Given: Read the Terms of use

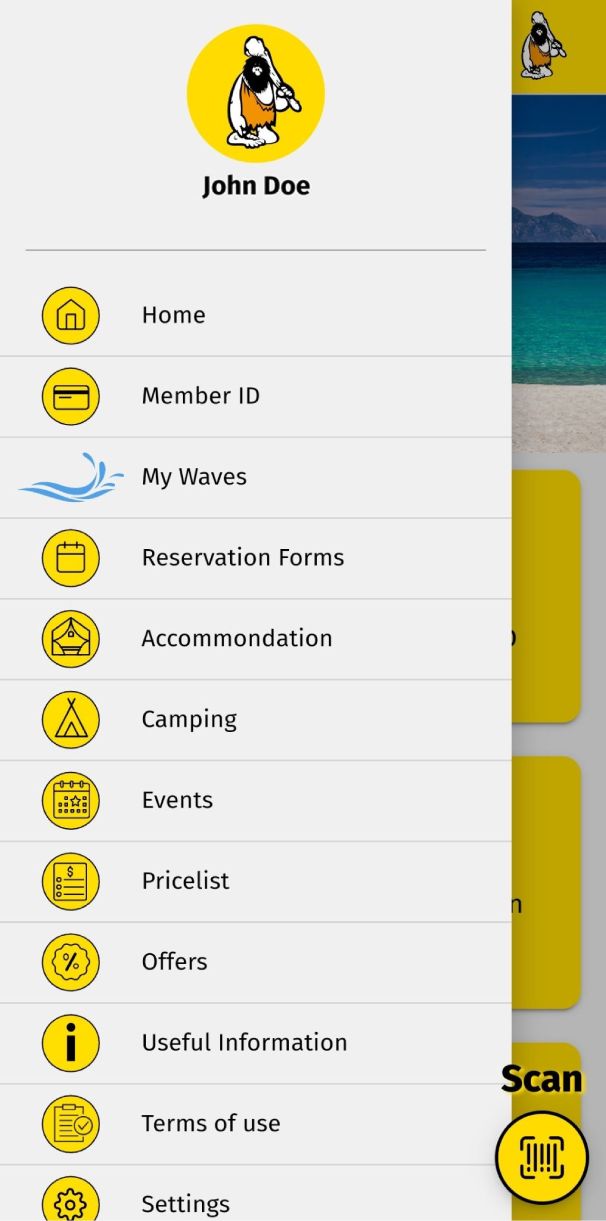Looking at the screenshot, I should [255, 1124].
